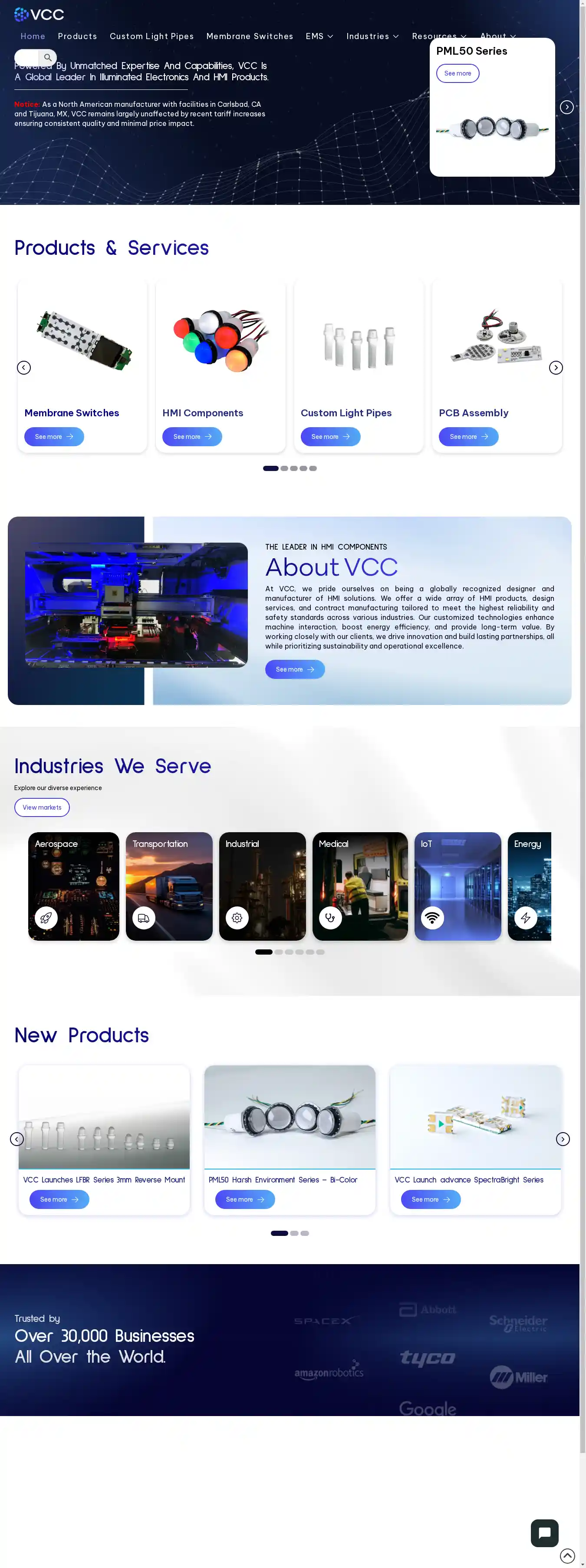Go to the Products nav link

pos(77,36)
